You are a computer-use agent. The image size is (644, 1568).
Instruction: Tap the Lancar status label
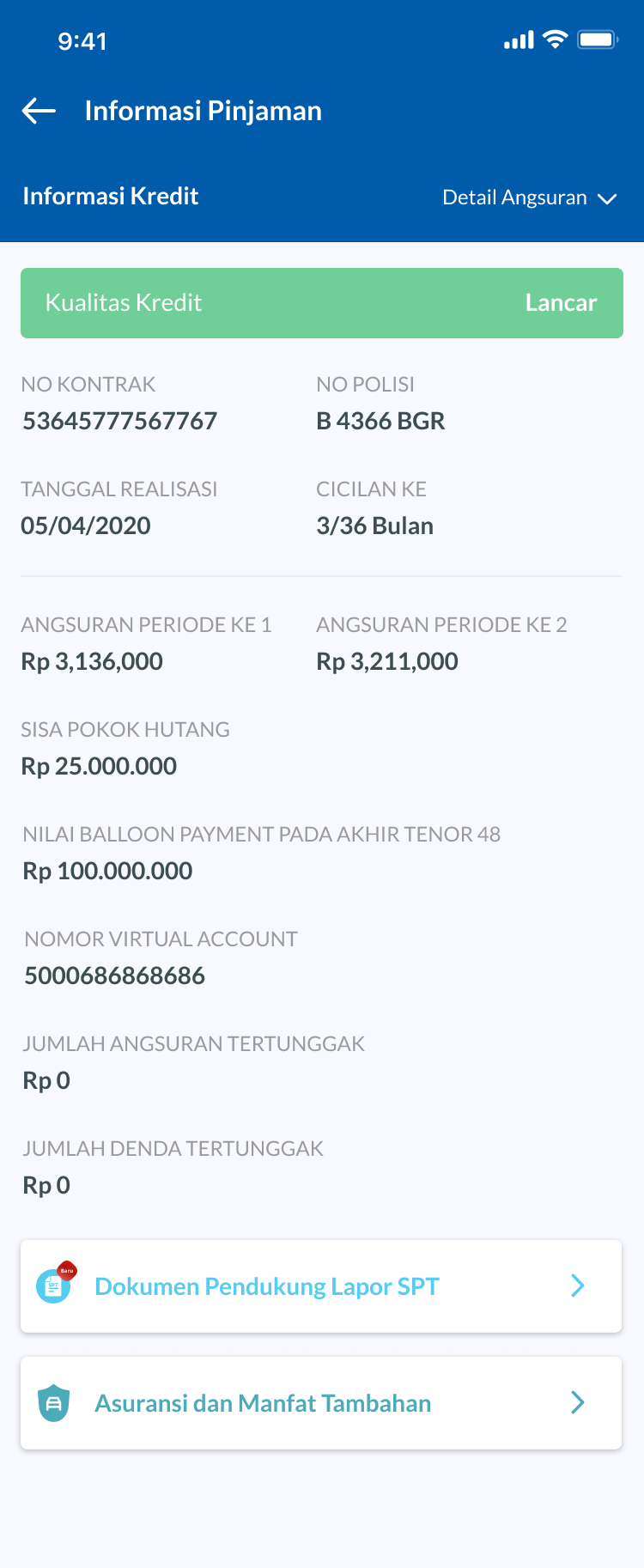[561, 302]
